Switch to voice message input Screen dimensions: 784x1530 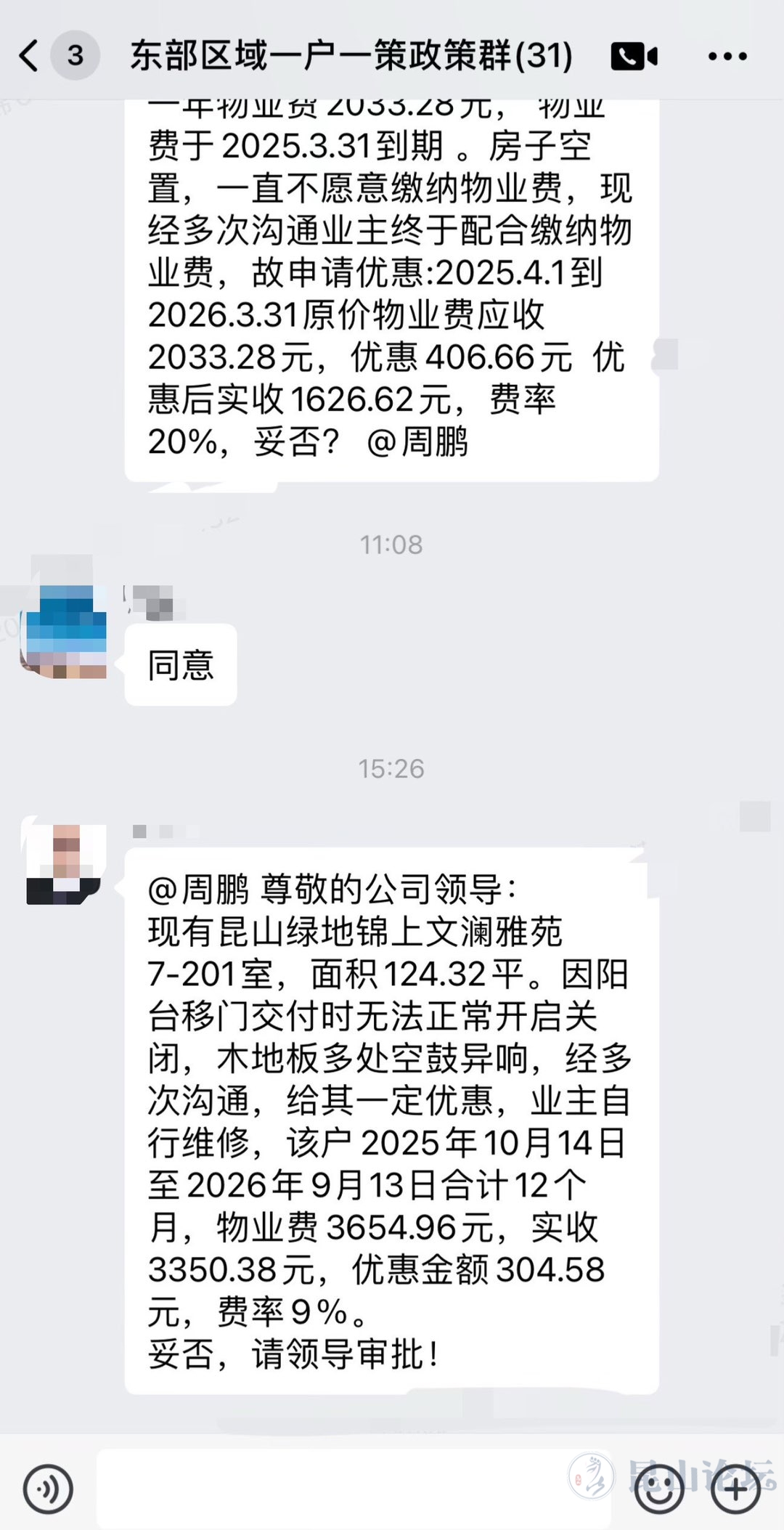tap(48, 1489)
